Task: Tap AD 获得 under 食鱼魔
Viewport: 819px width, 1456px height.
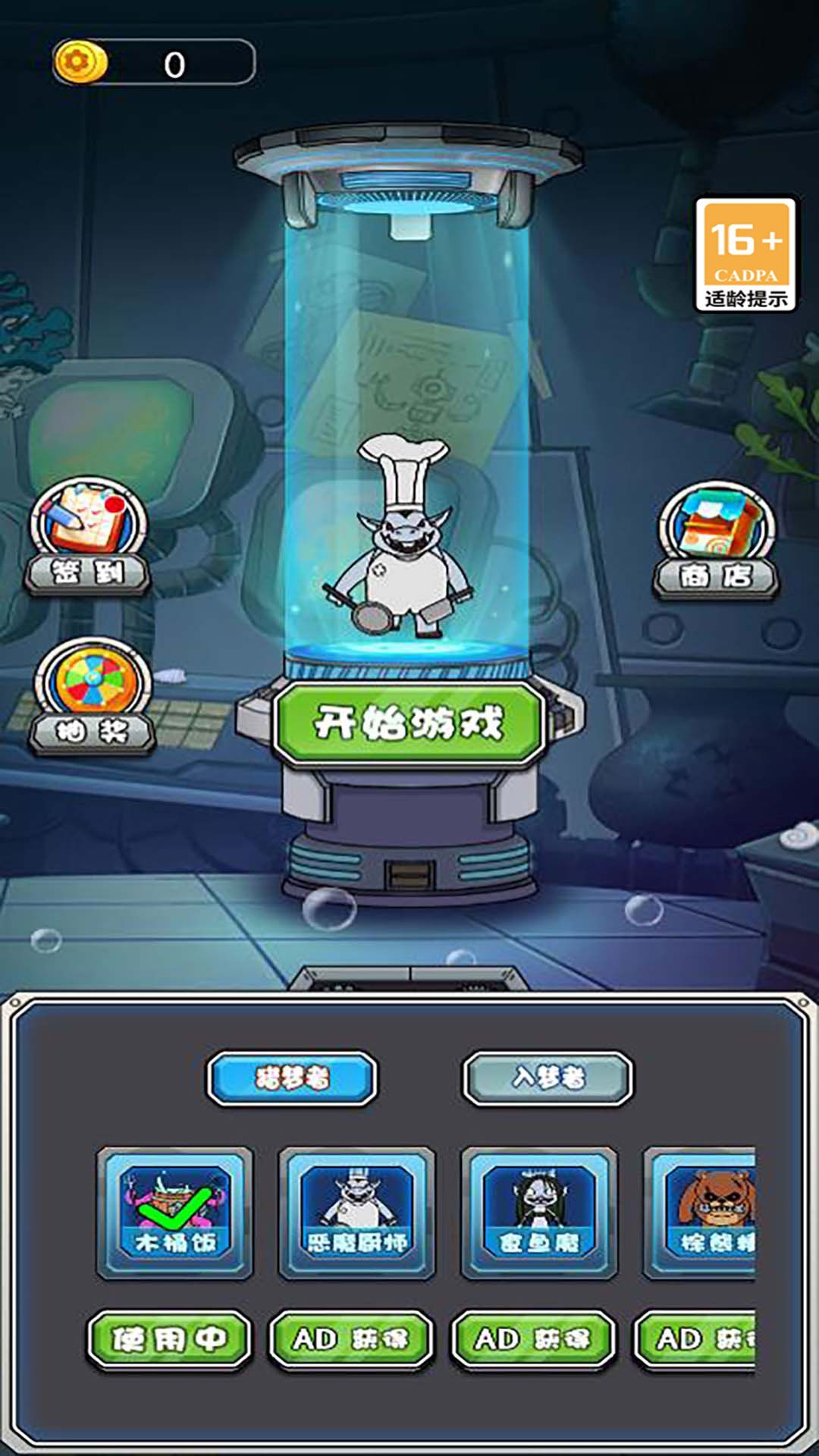Action: pos(532,1339)
